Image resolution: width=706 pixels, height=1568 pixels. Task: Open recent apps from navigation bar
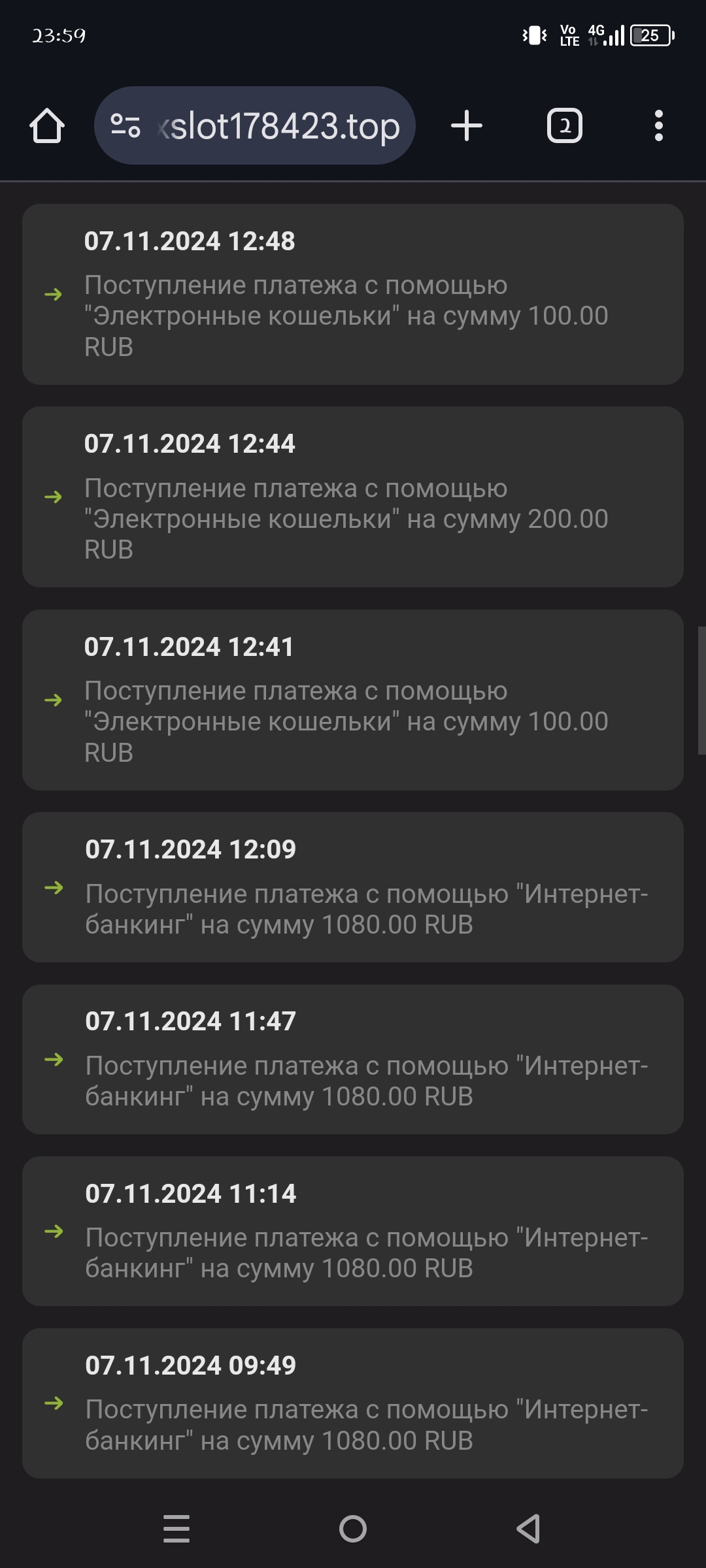click(x=176, y=1529)
